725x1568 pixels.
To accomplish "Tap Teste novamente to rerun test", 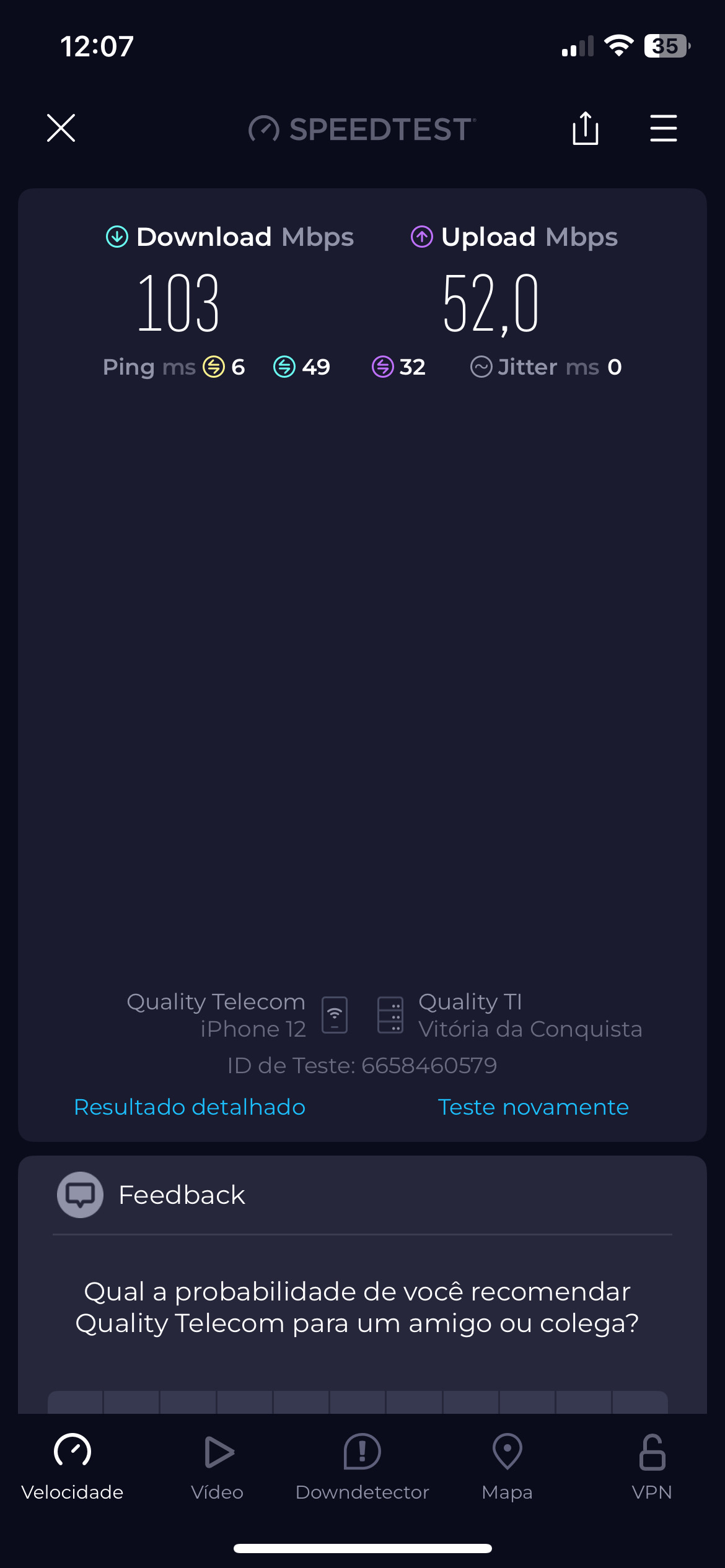I will tap(533, 1107).
